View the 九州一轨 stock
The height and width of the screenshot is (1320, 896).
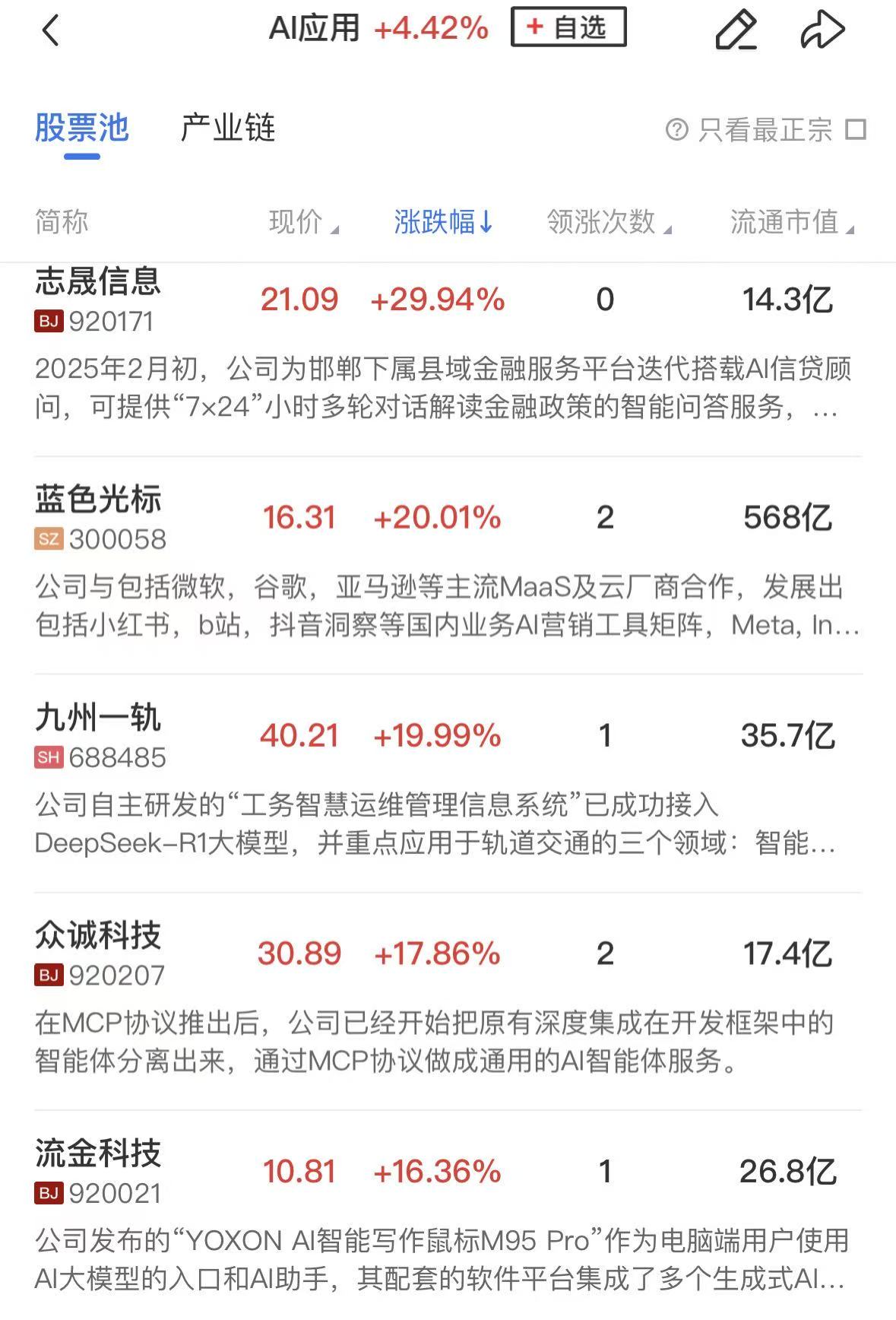[99, 735]
